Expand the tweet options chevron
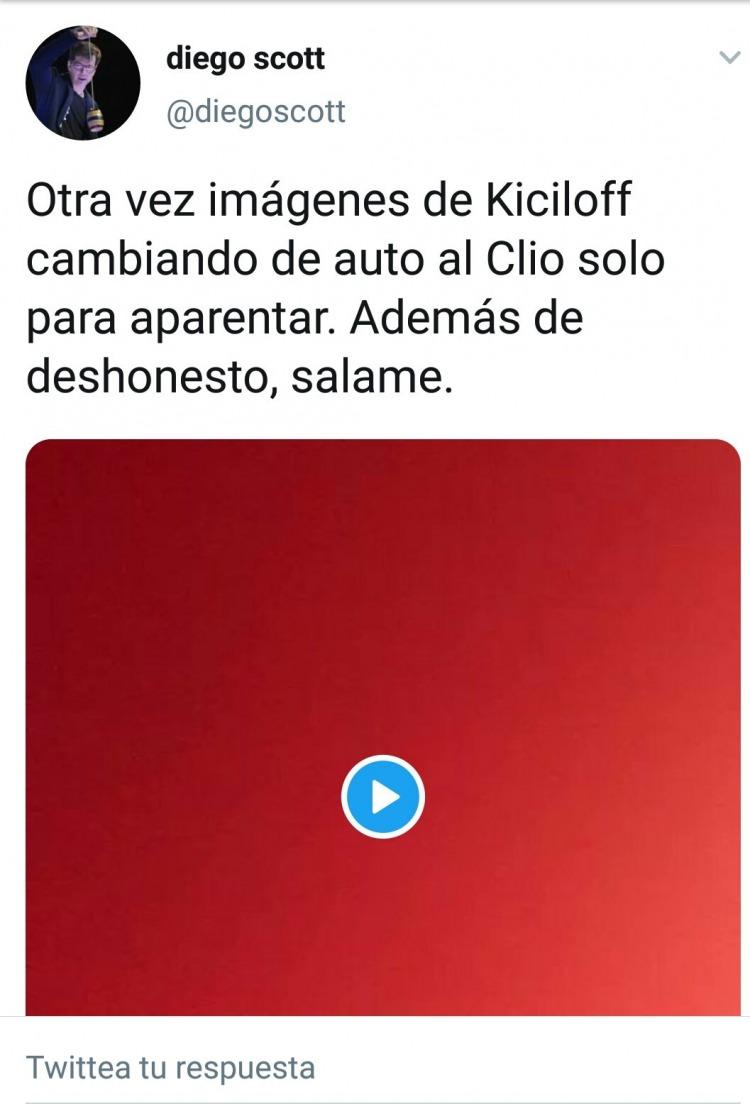This screenshot has width=750, height=1104. (730, 58)
